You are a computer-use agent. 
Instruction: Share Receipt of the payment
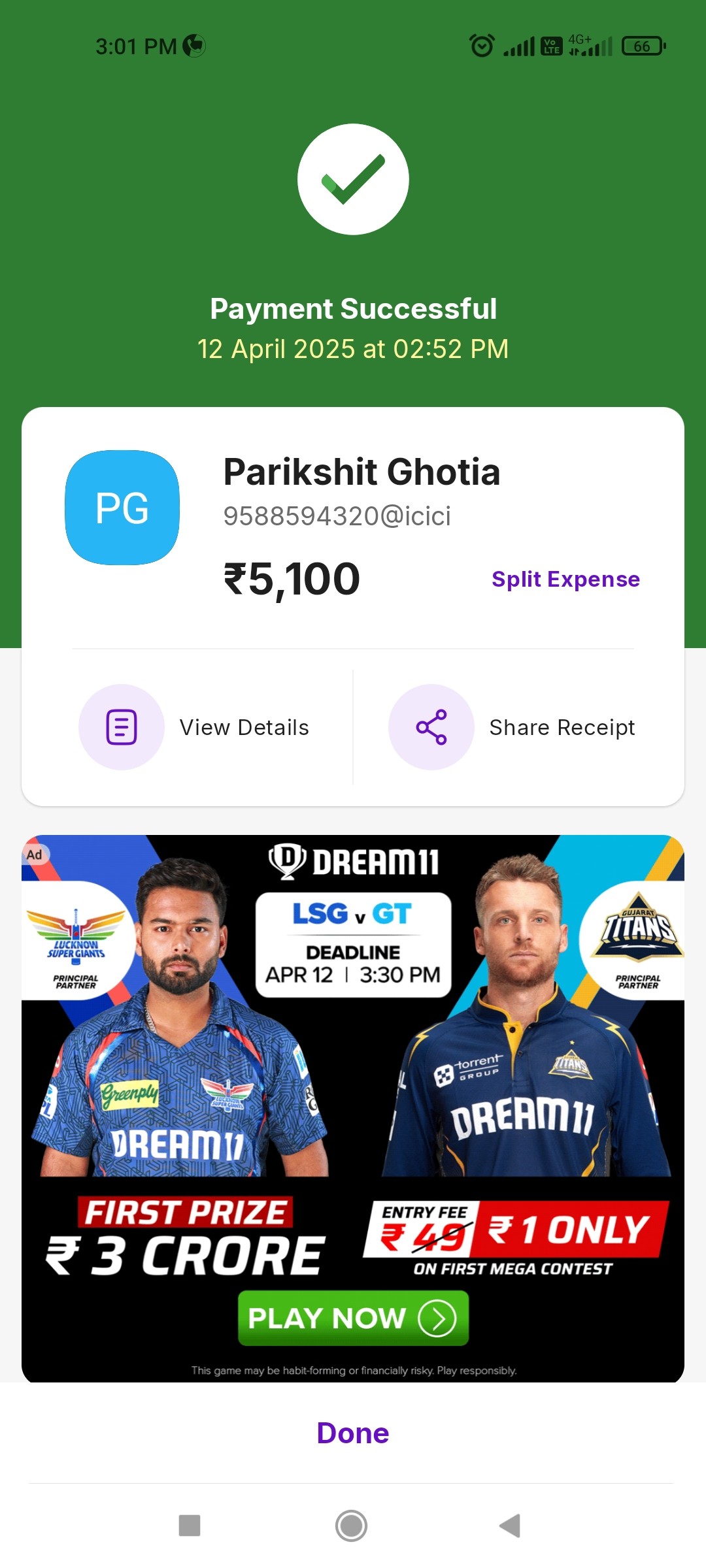[x=512, y=727]
